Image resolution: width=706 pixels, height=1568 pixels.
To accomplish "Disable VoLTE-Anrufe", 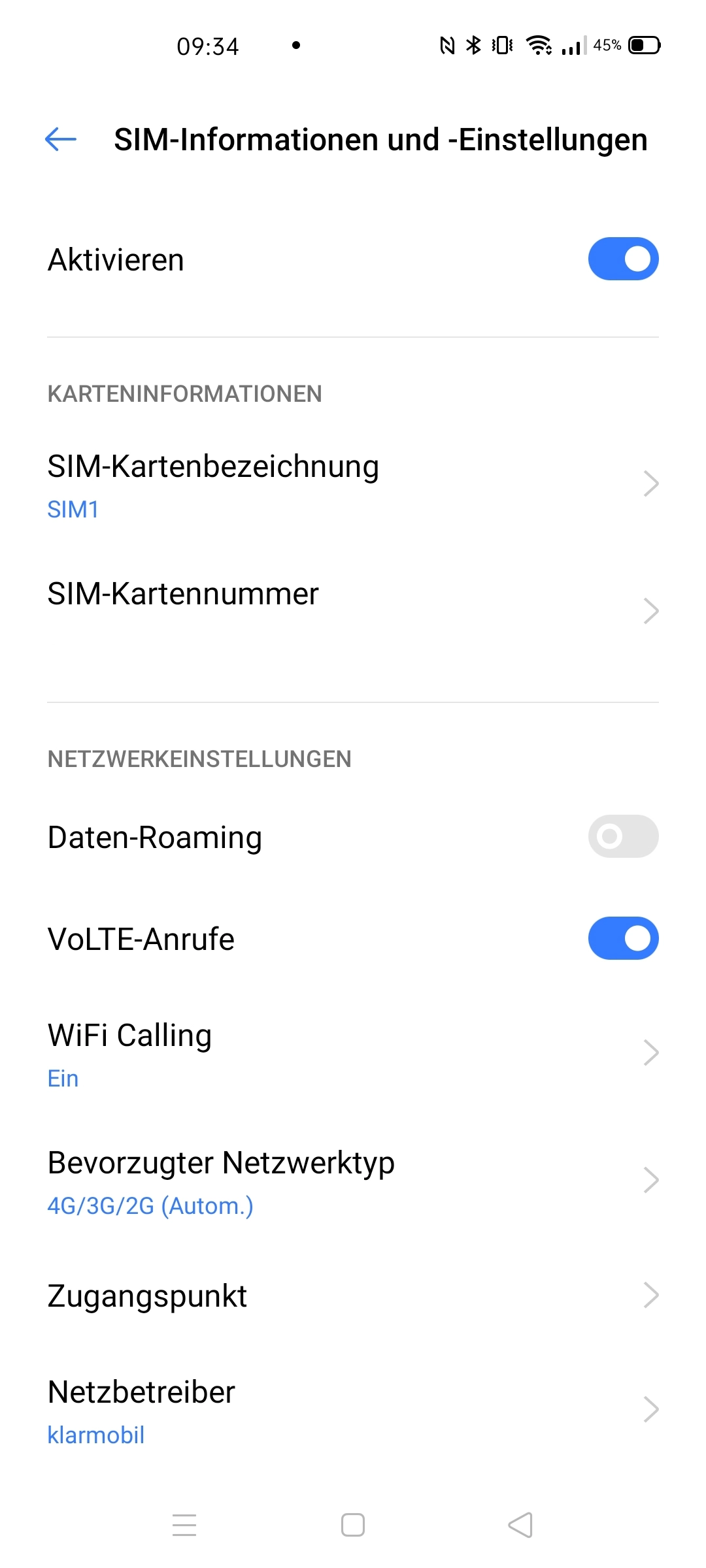I will (623, 938).
